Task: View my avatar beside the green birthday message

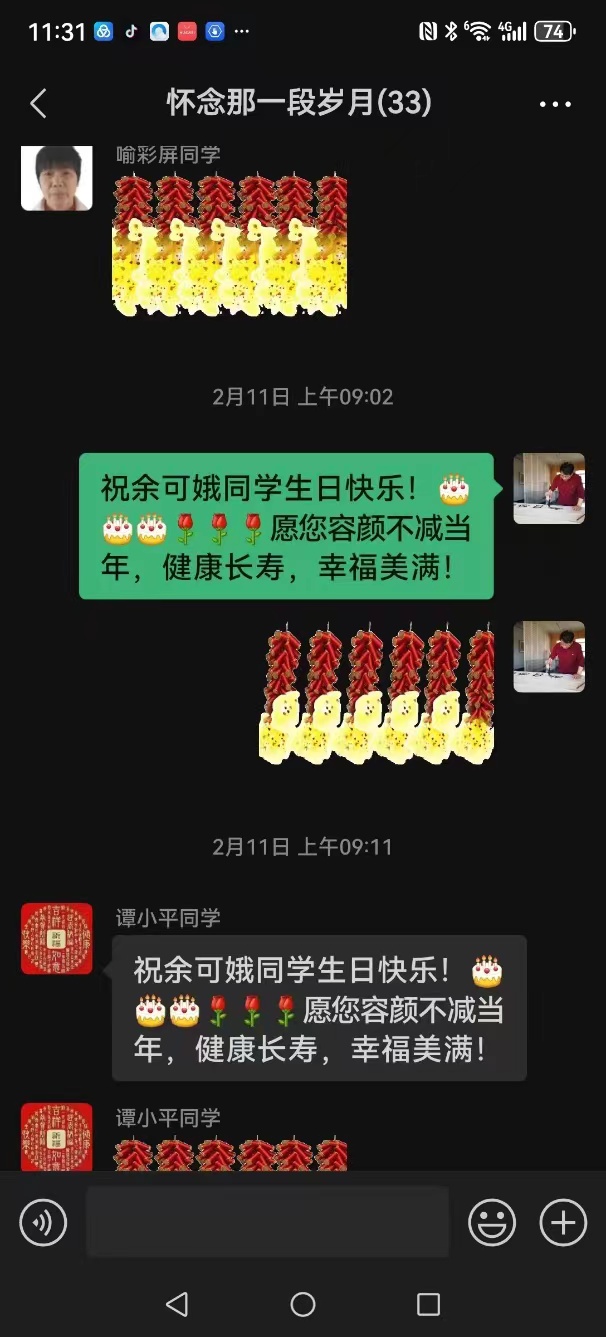Action: pos(549,488)
